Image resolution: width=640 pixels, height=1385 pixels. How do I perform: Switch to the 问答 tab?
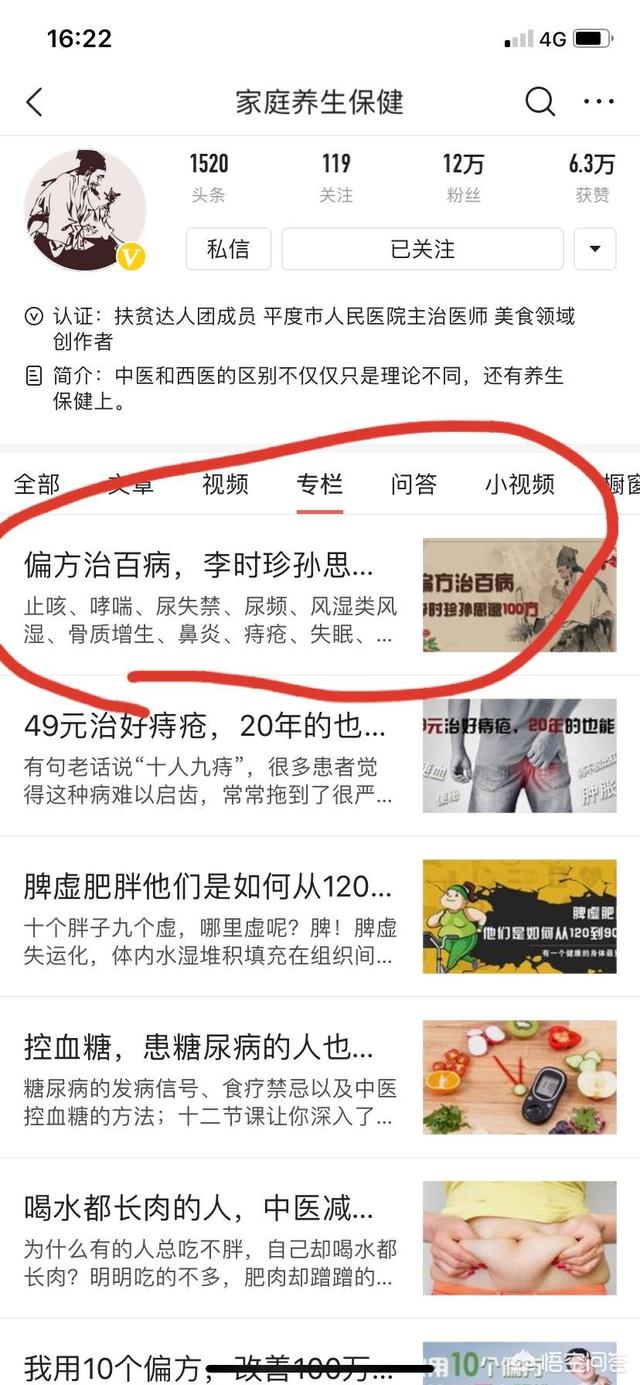414,485
